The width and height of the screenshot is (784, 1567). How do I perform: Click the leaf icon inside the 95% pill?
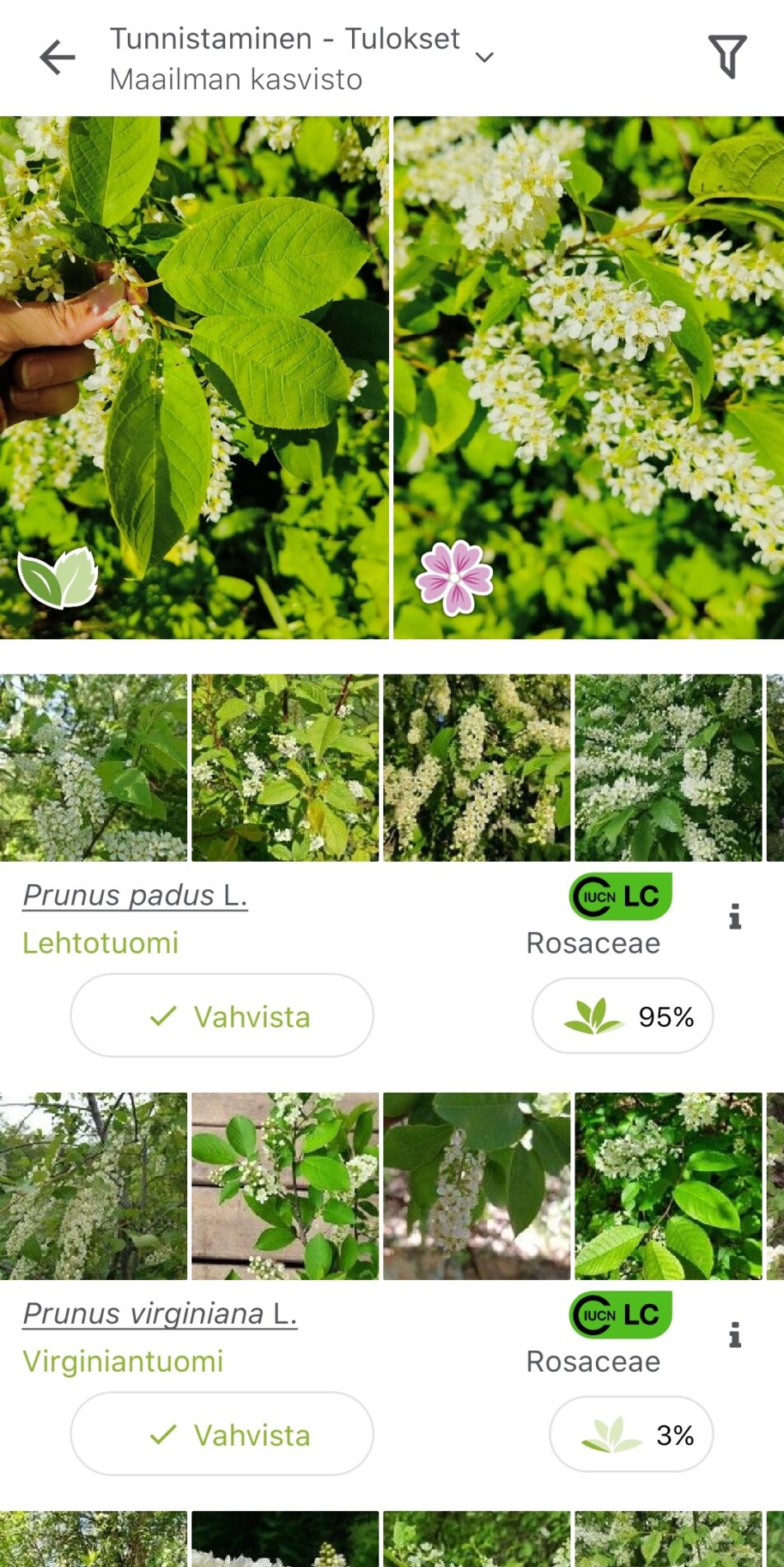[x=590, y=1016]
